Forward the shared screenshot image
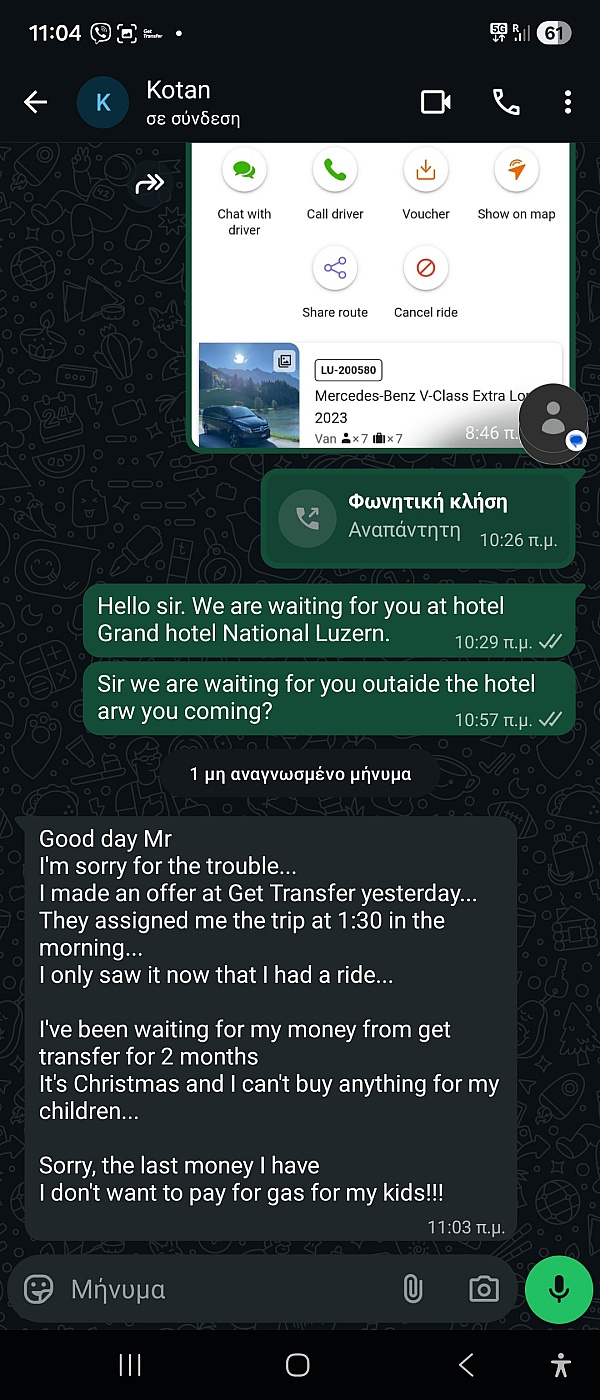 tap(150, 184)
